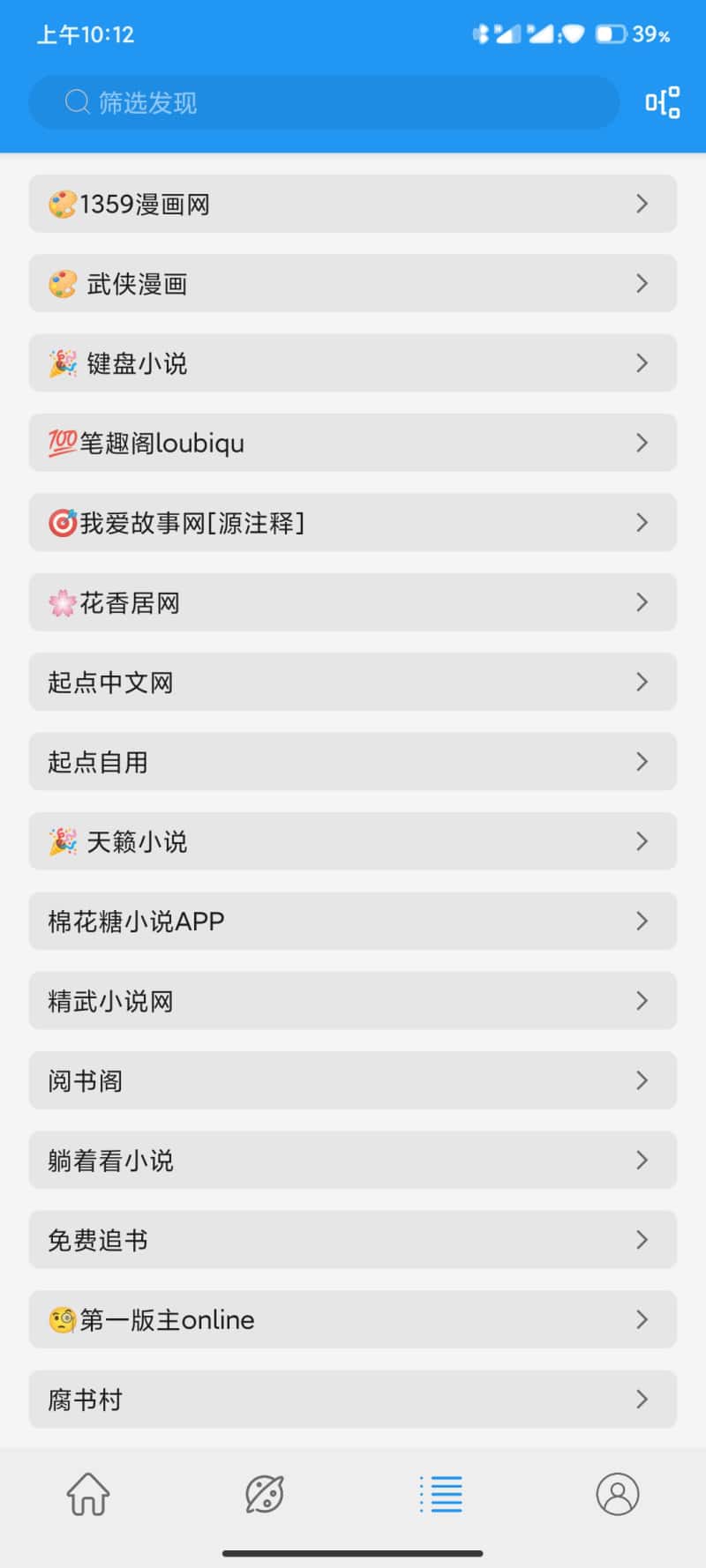The width and height of the screenshot is (706, 1568).
Task: Select 笔趣阁loubiqu from the list
Action: click(x=352, y=443)
